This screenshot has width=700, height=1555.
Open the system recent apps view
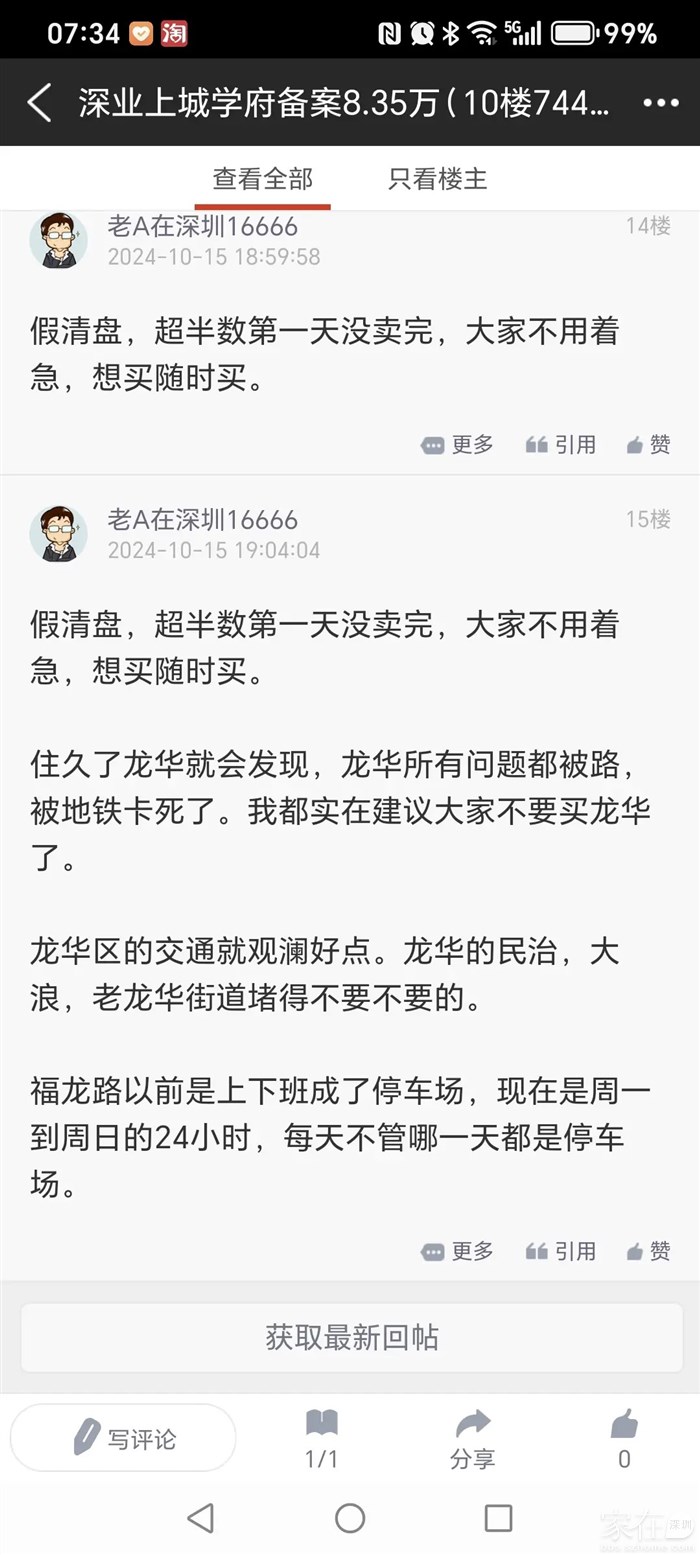(x=498, y=1518)
